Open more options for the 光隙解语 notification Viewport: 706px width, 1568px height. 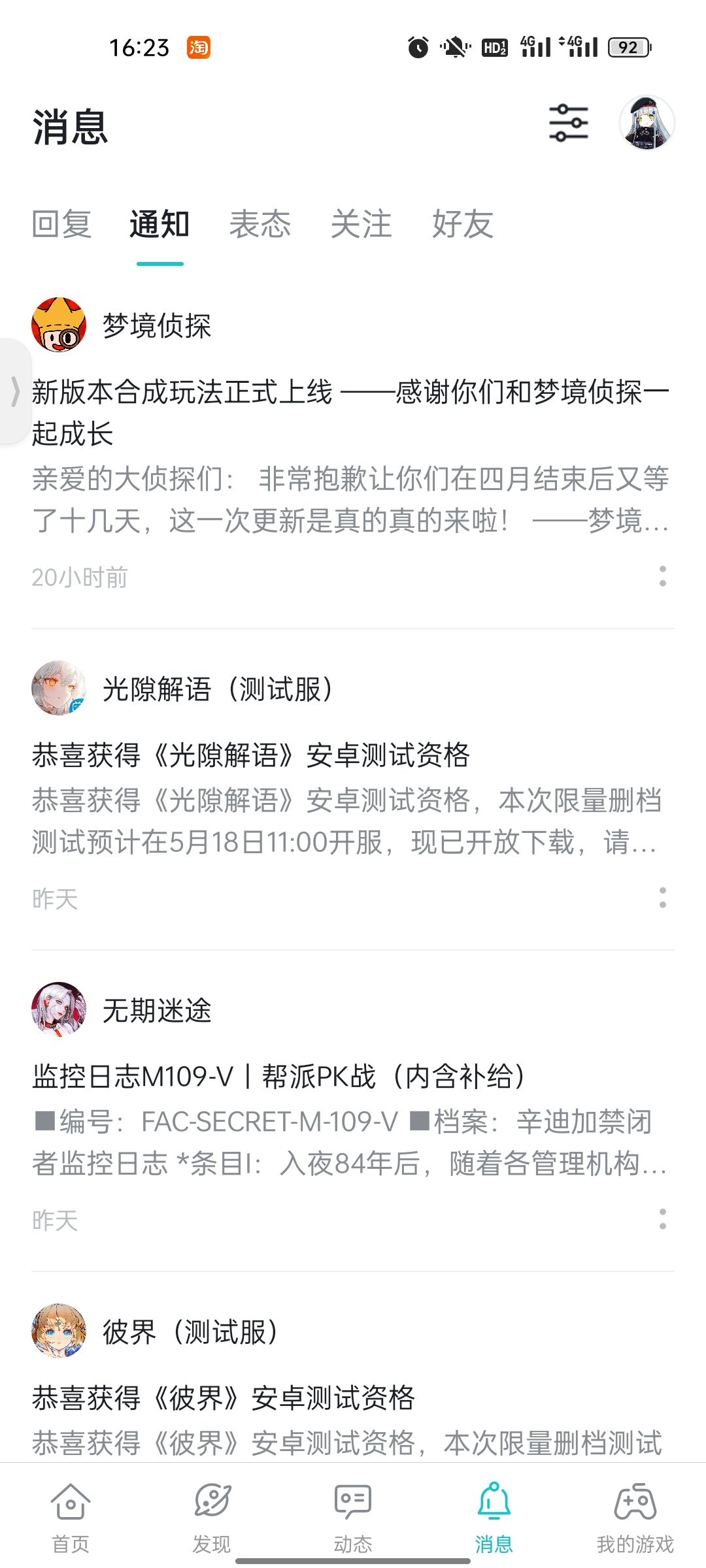662,898
